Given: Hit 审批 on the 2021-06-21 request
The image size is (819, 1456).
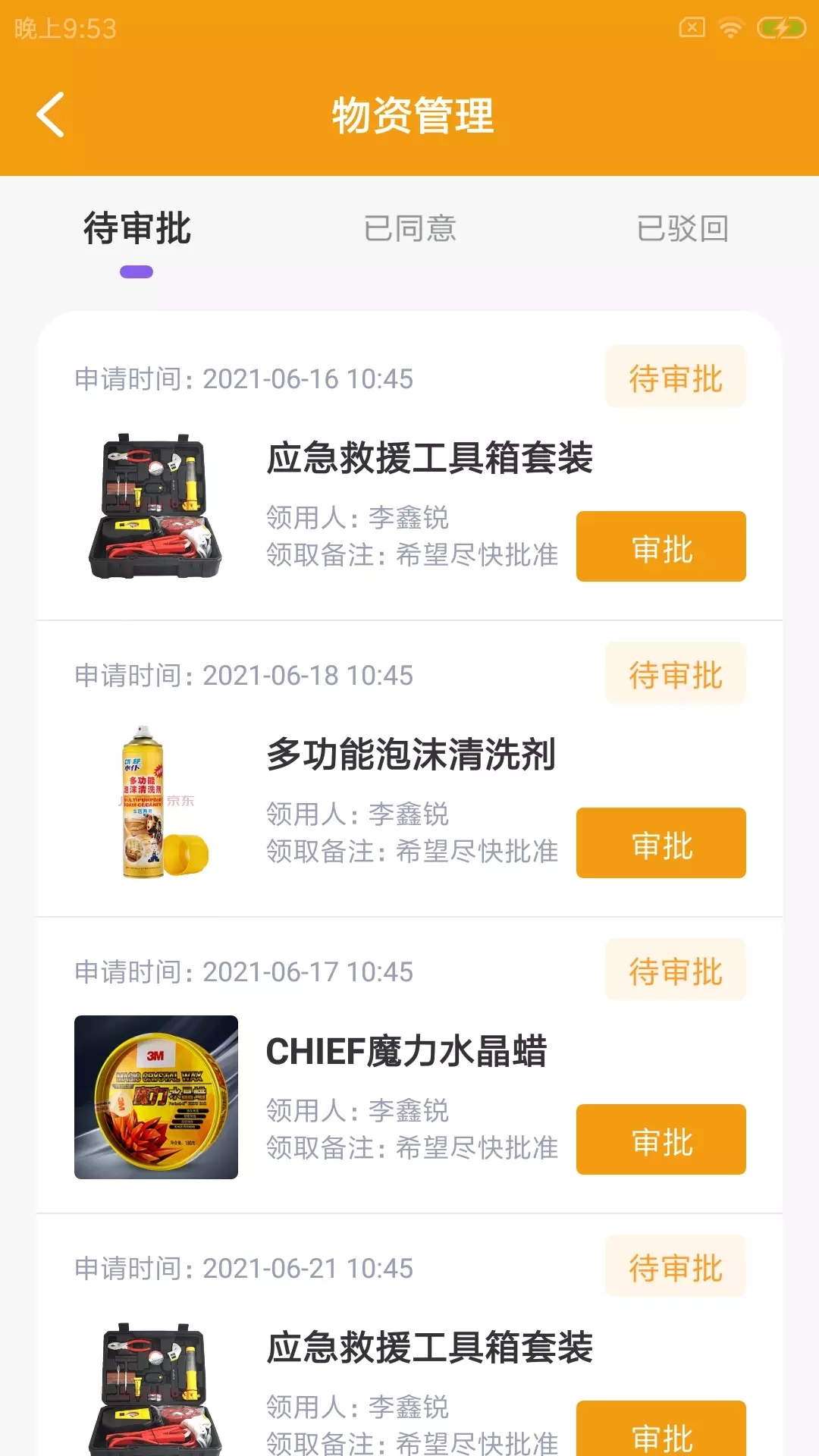Looking at the screenshot, I should click(661, 1437).
